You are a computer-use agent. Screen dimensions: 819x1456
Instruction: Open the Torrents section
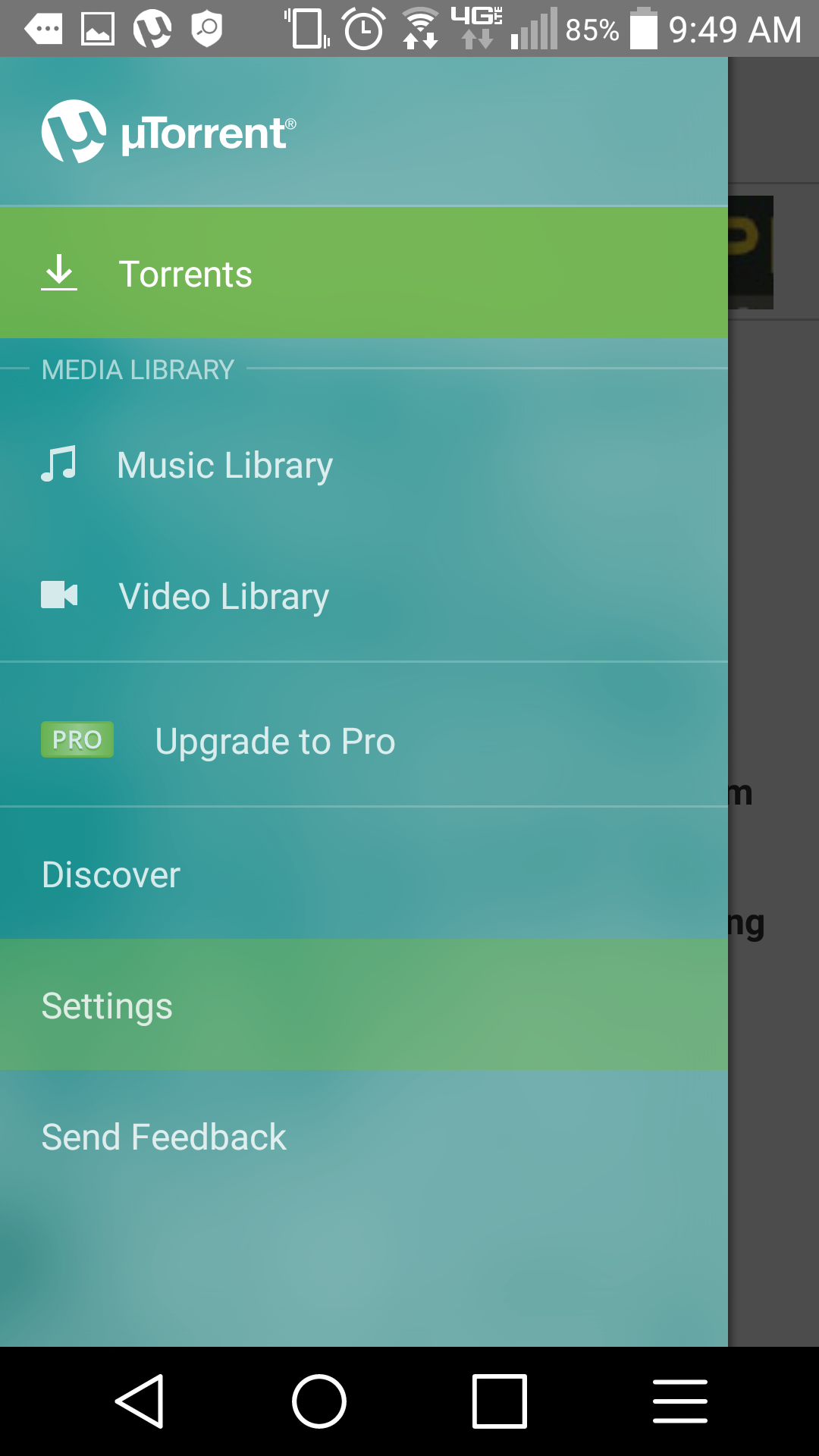[x=186, y=273]
